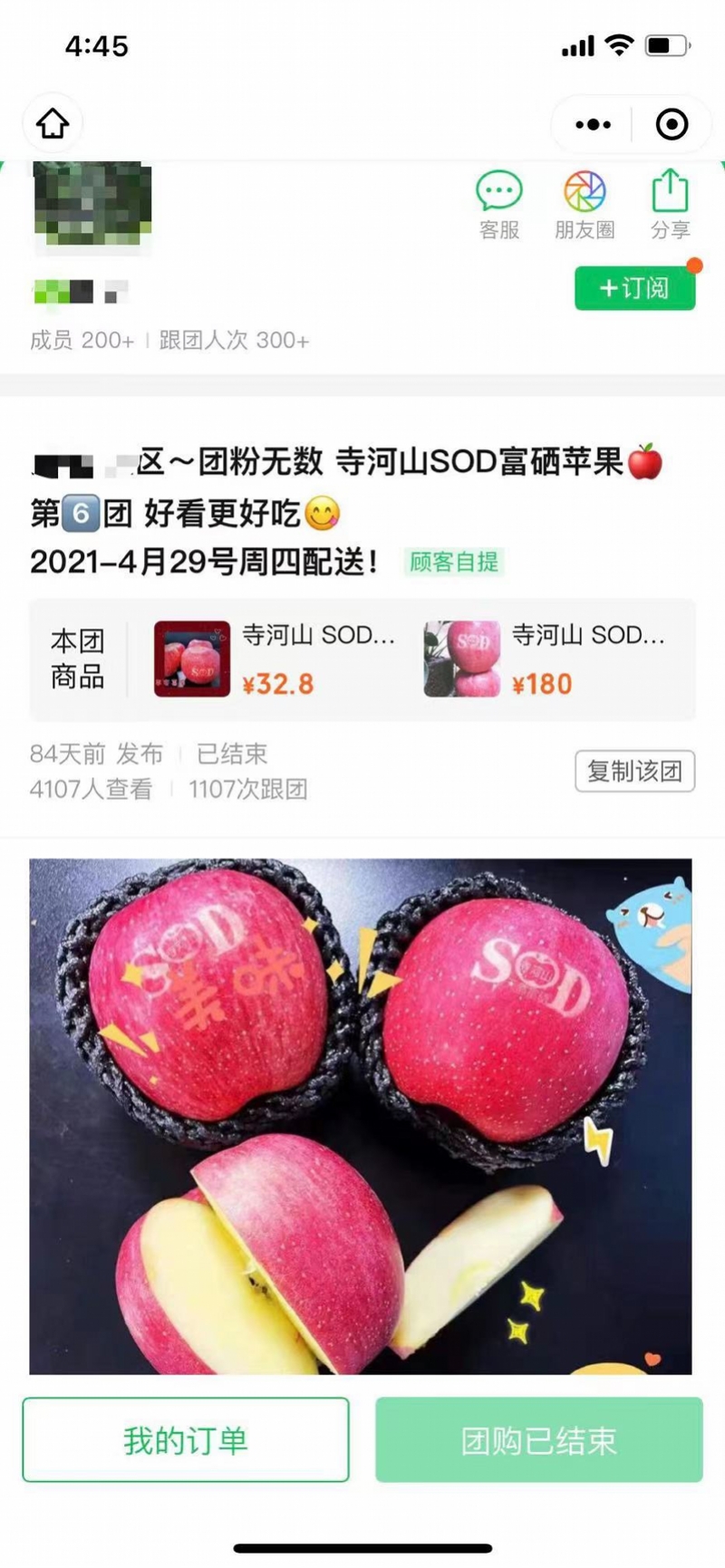
Task: Open the ¥32.8 寺河山 SOD apple product
Action: click(275, 659)
